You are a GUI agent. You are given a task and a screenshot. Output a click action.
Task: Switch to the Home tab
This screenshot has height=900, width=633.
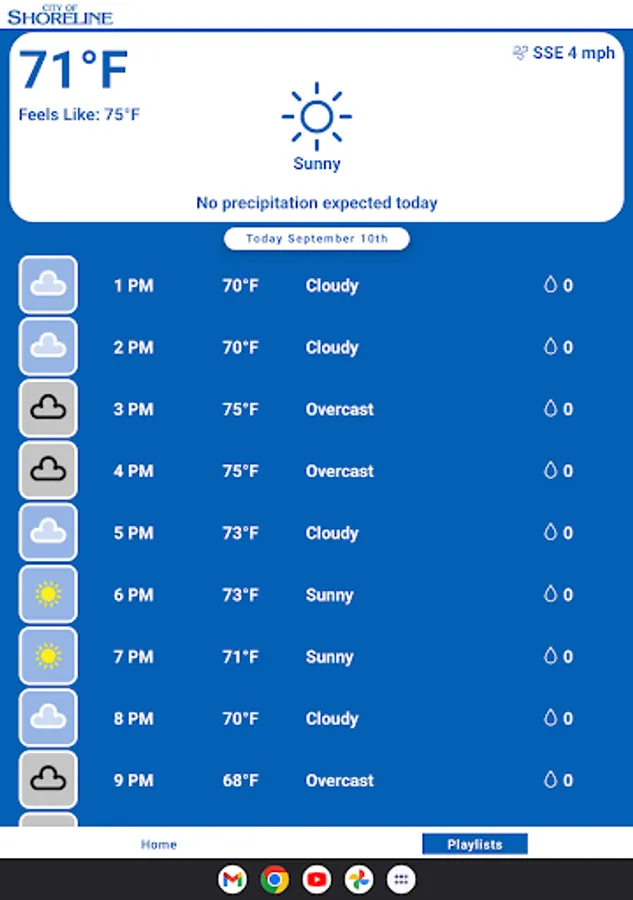point(159,844)
